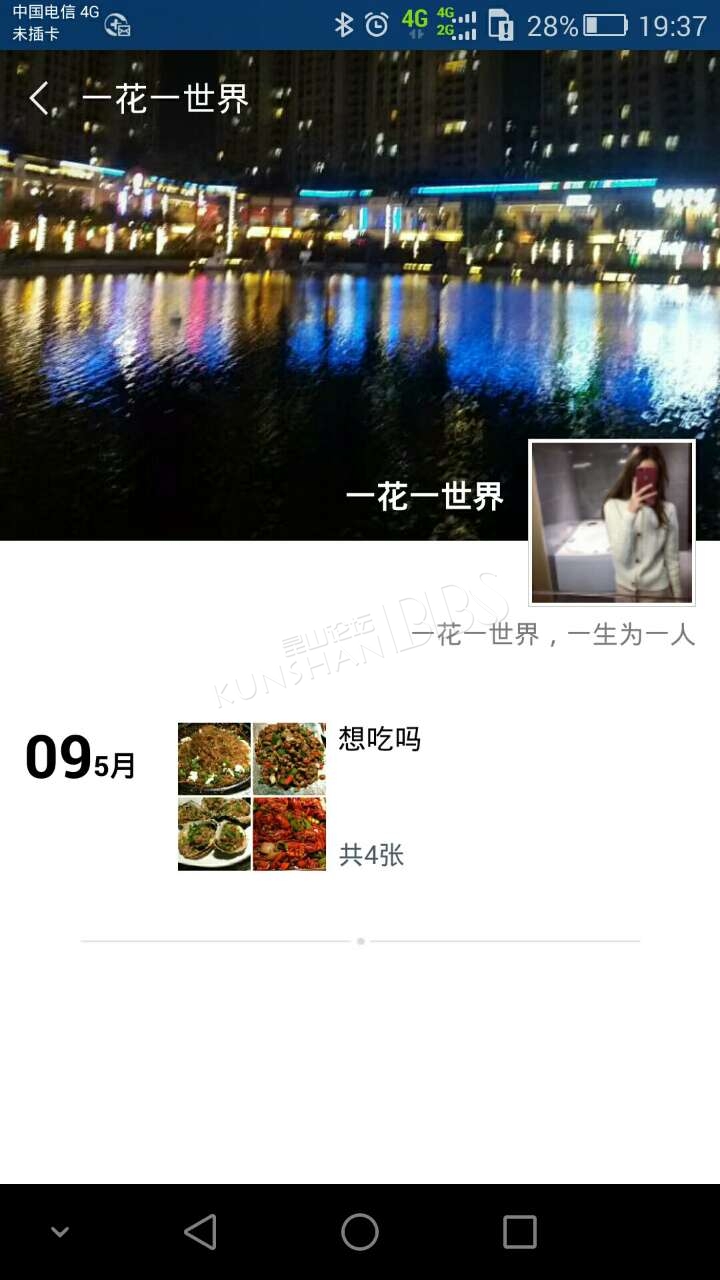The image size is (720, 1280).
Task: Hide the navigation bar with the down chevron
Action: coord(60,1232)
